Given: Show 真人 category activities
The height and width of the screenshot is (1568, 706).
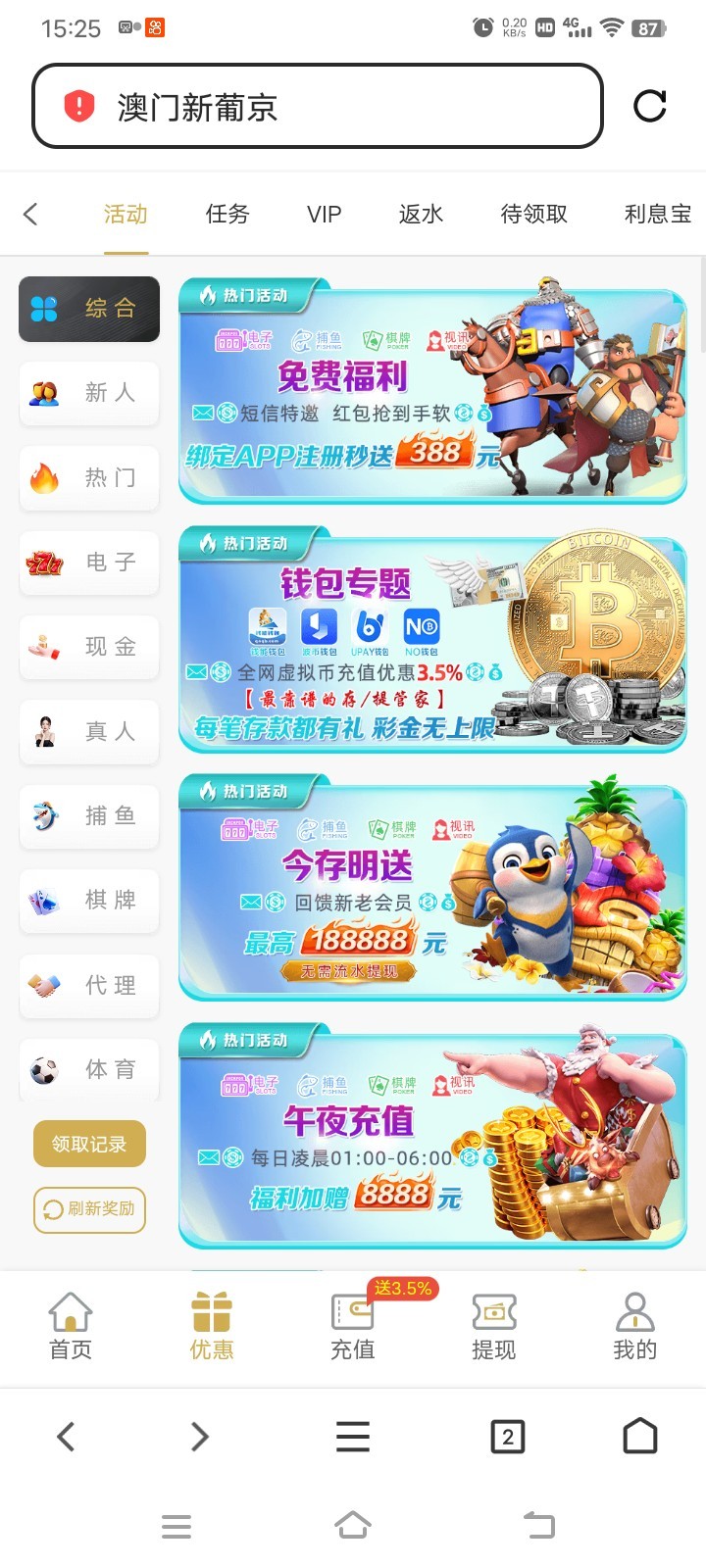Looking at the screenshot, I should point(89,731).
